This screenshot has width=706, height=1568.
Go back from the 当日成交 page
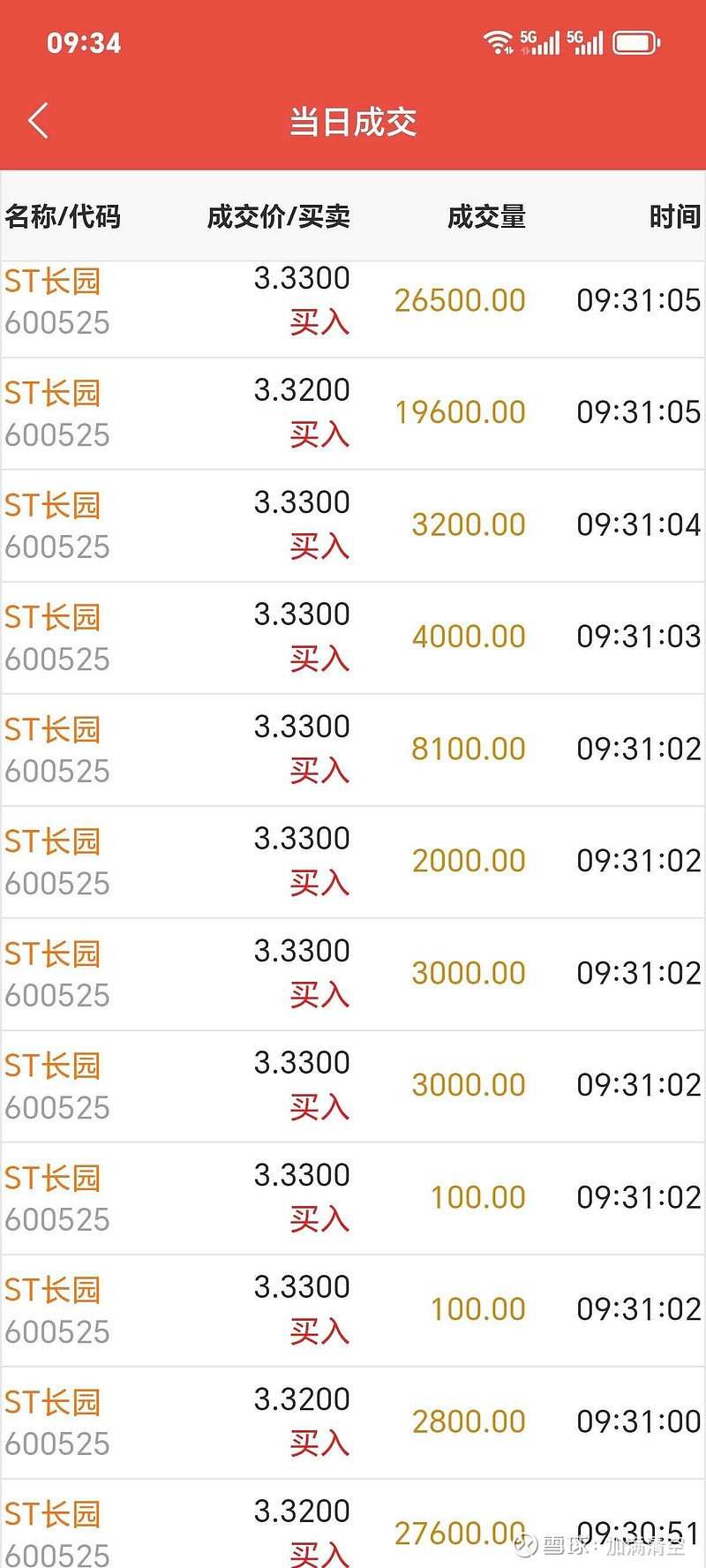point(38,121)
